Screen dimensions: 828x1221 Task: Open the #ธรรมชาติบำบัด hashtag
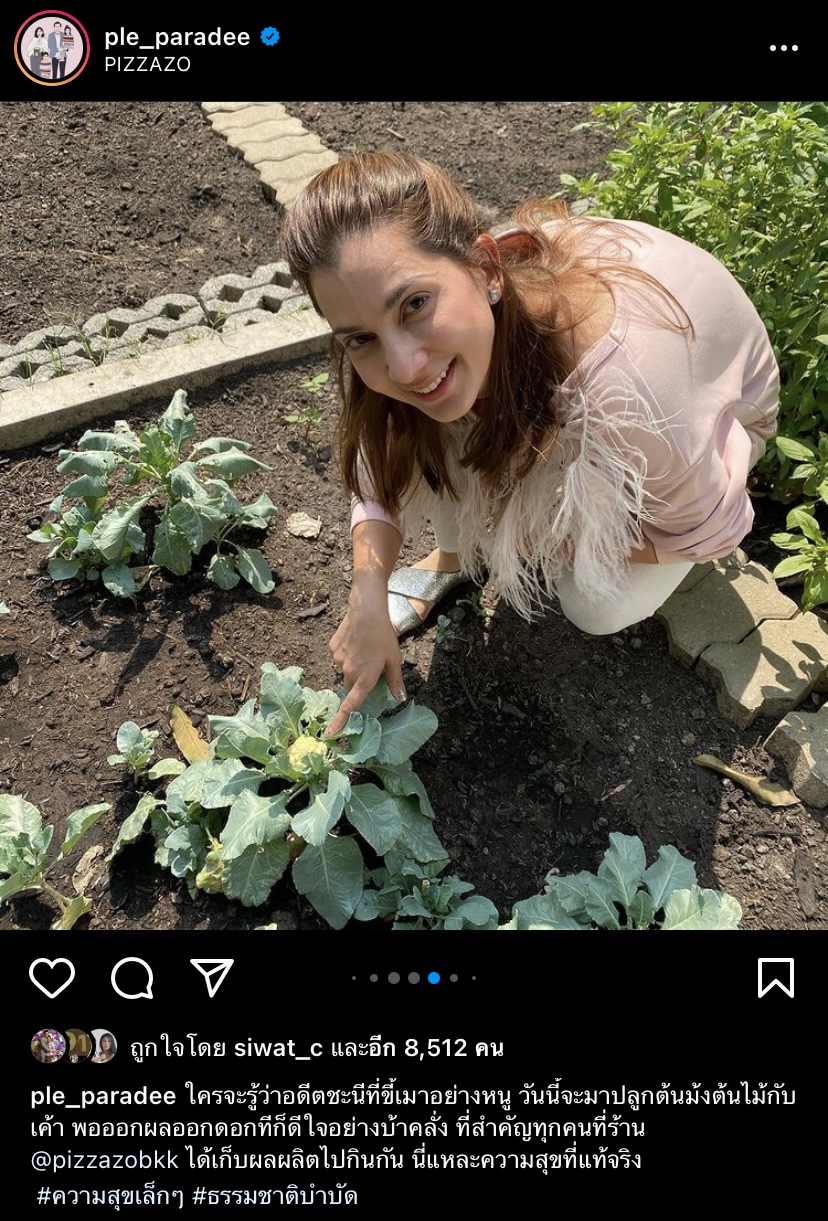(275, 1195)
